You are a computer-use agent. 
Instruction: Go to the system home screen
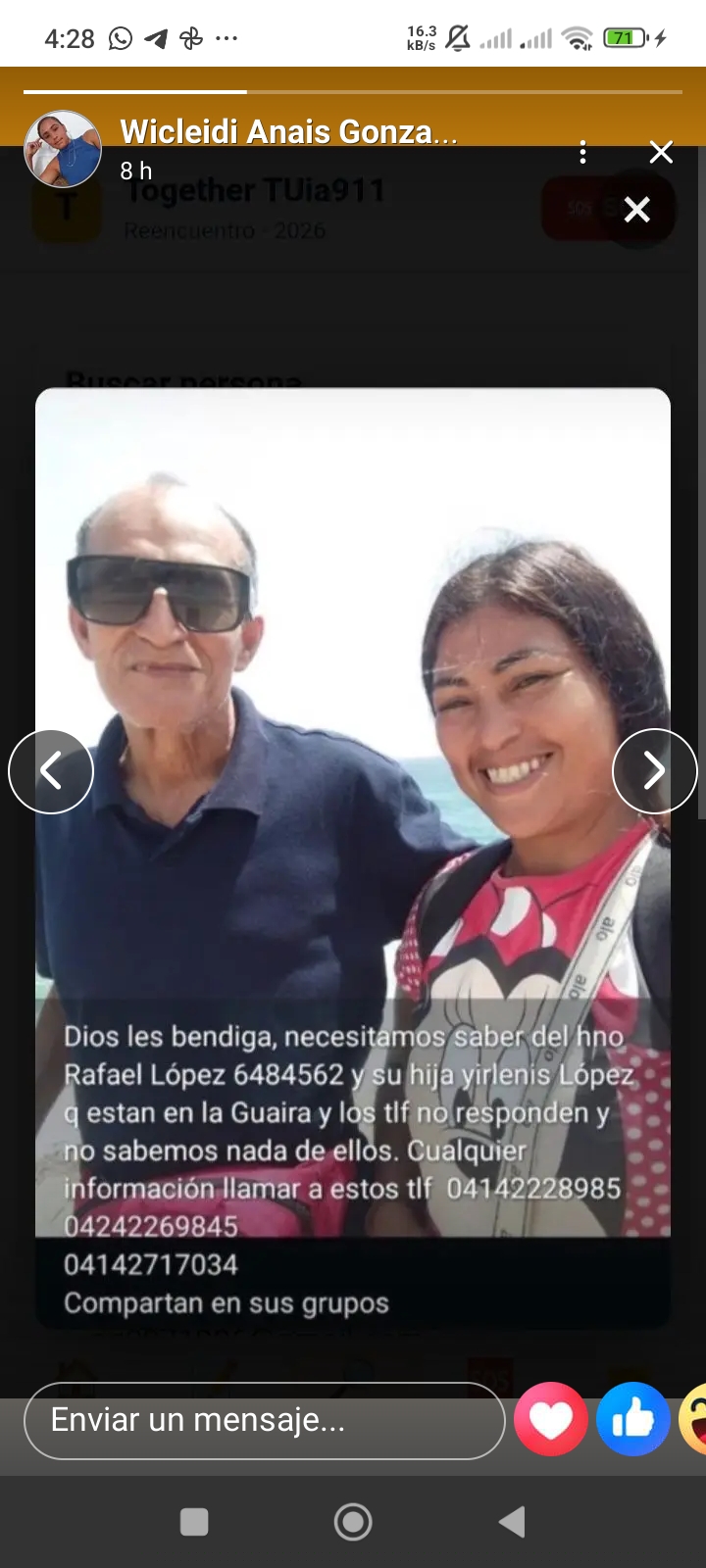coord(353,1522)
